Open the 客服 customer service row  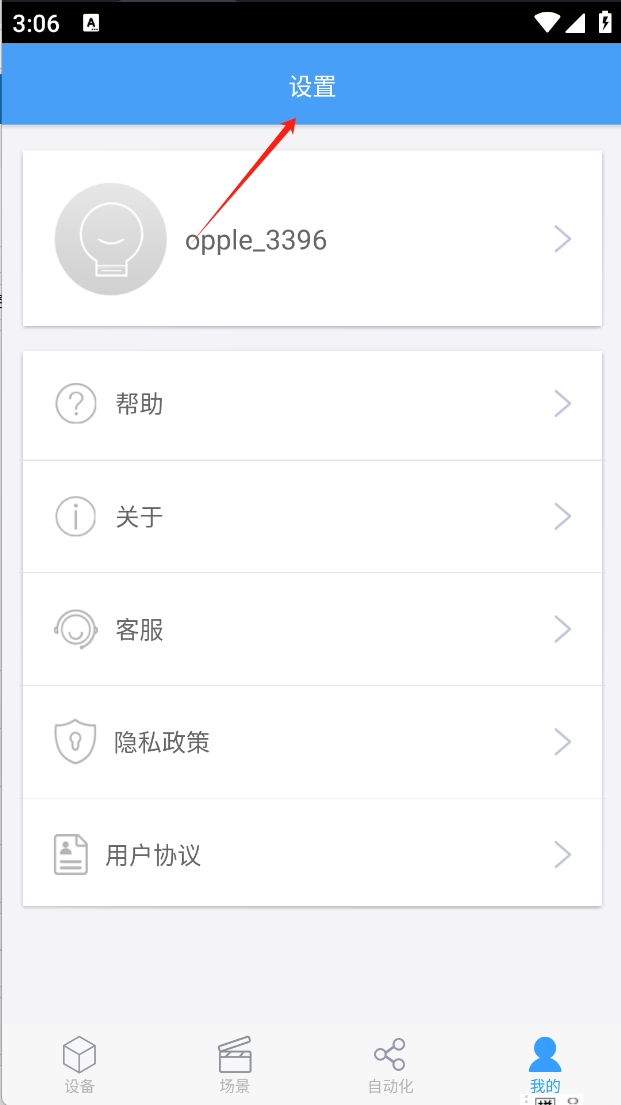click(312, 629)
